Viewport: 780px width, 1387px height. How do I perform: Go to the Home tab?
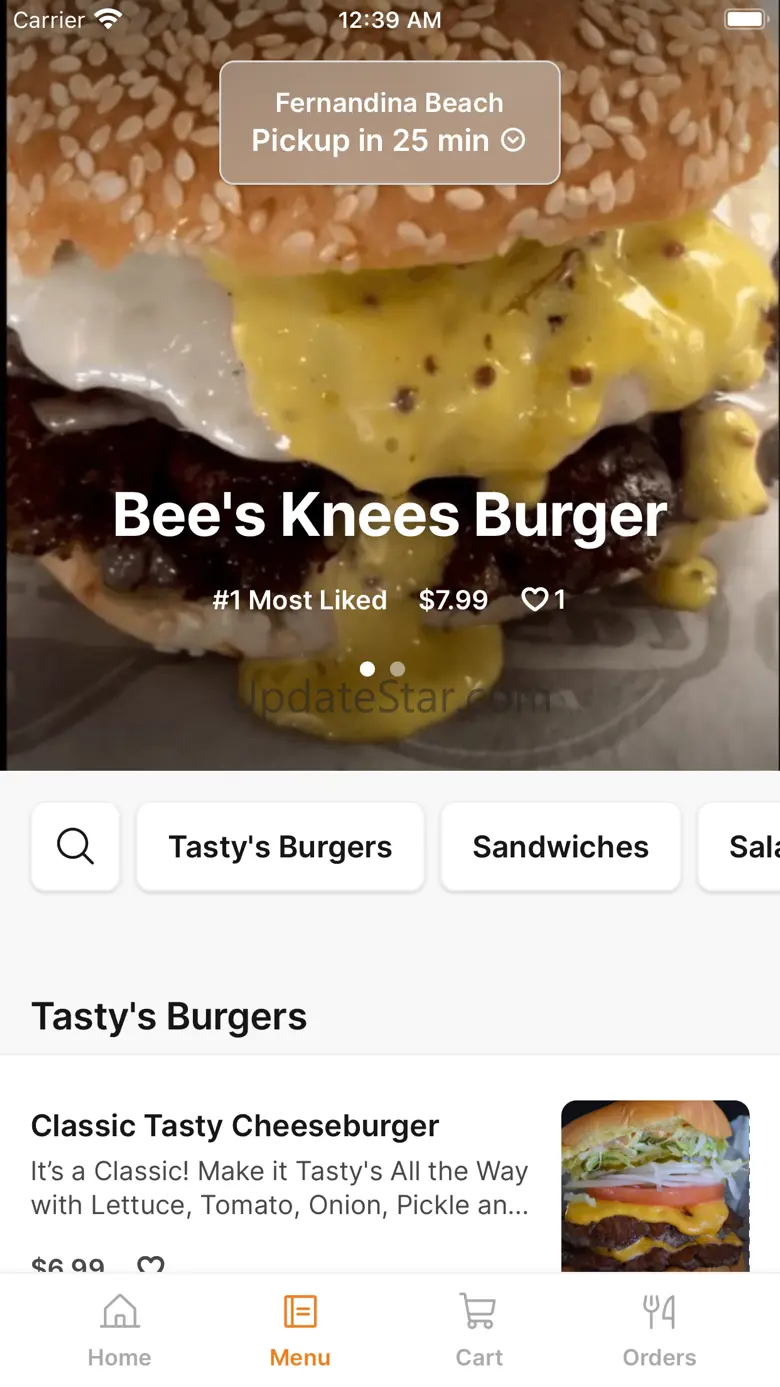[x=119, y=1330]
